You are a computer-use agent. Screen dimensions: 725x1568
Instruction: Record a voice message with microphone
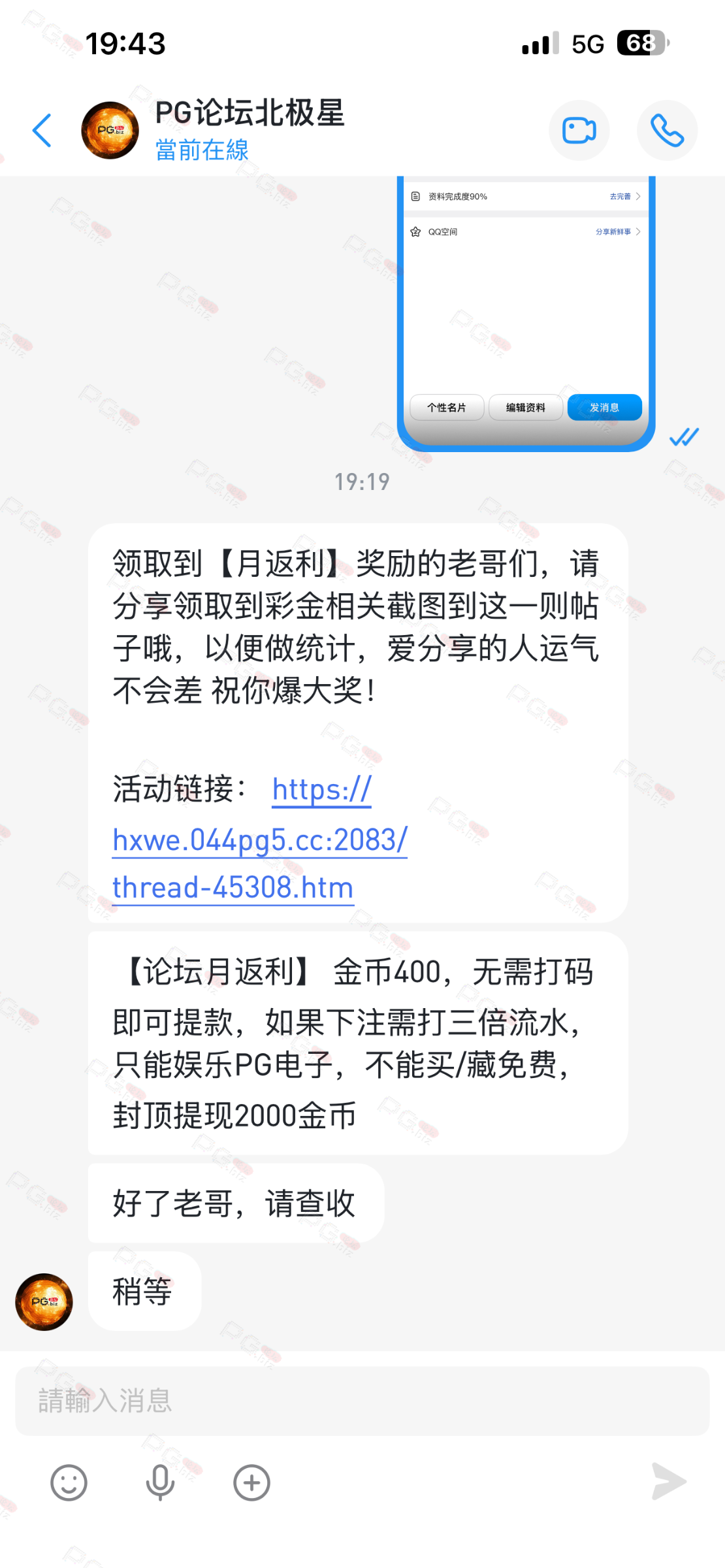coord(160,1482)
